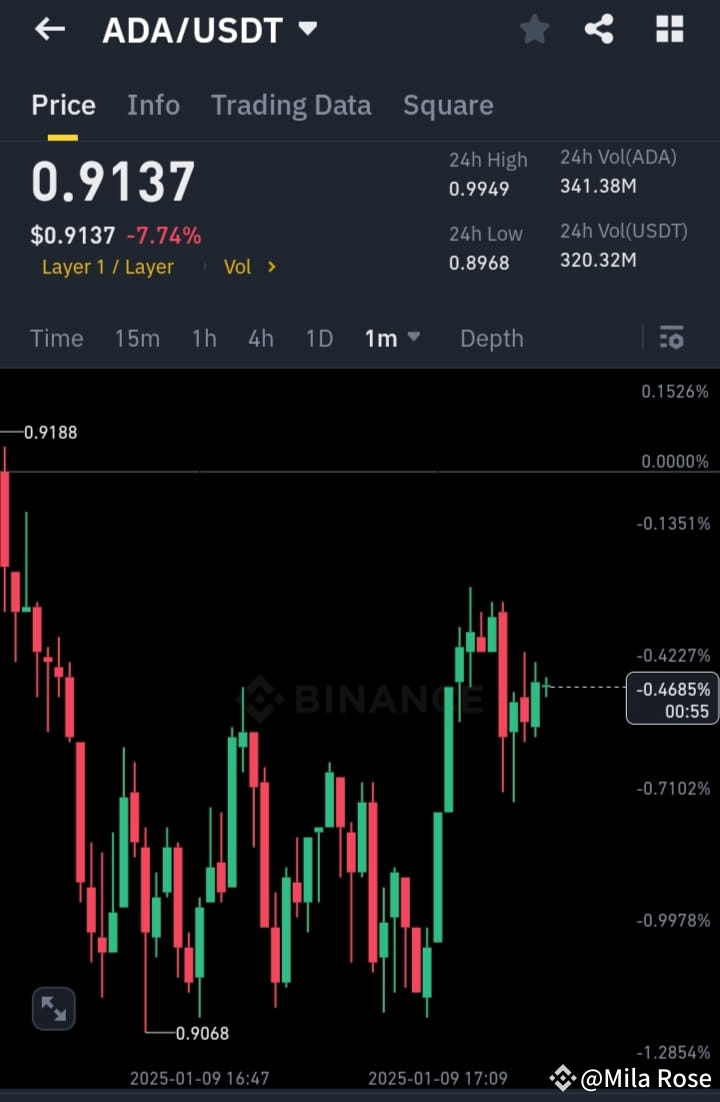720x1102 pixels.
Task: Expand the chart to fullscreen view
Action: [x=53, y=1008]
